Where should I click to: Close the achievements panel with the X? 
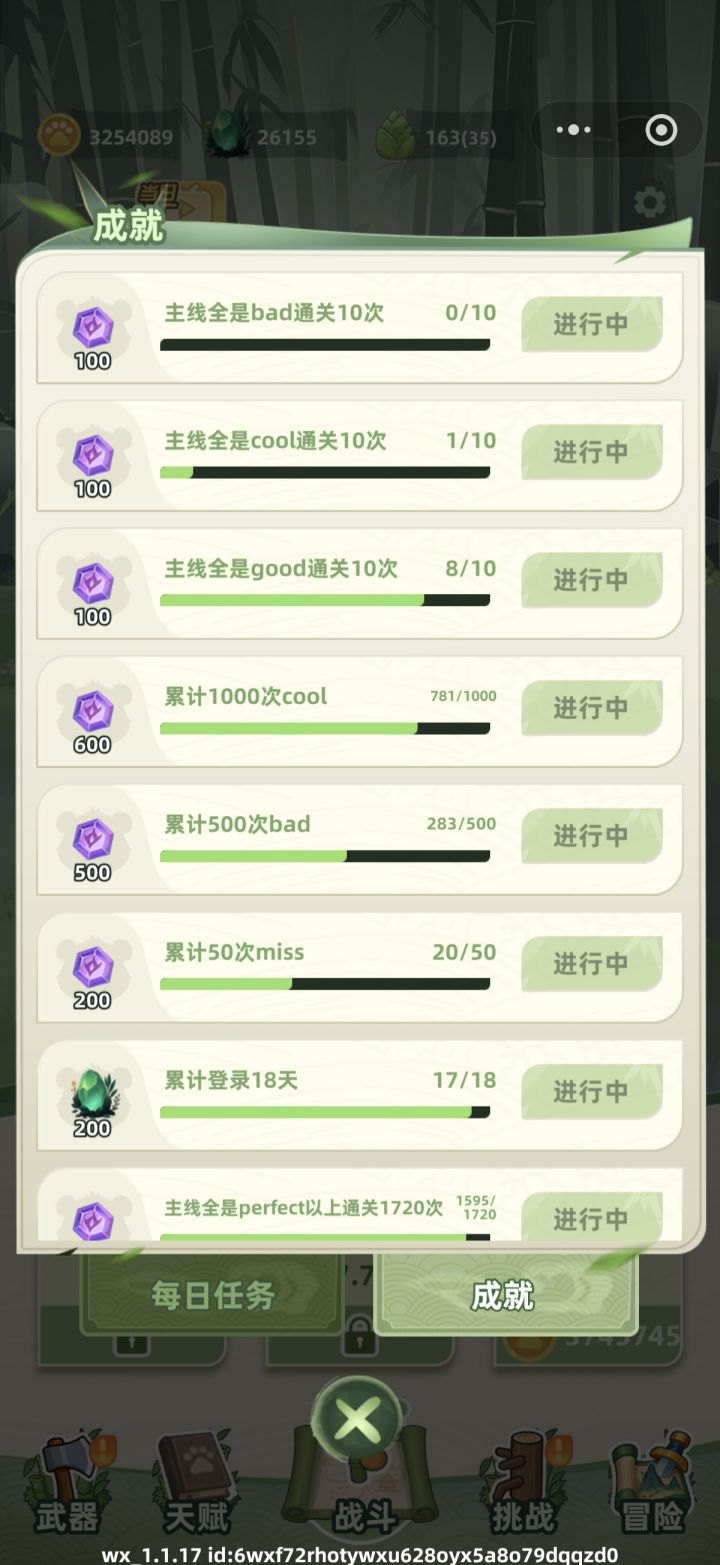pyautogui.click(x=360, y=1415)
